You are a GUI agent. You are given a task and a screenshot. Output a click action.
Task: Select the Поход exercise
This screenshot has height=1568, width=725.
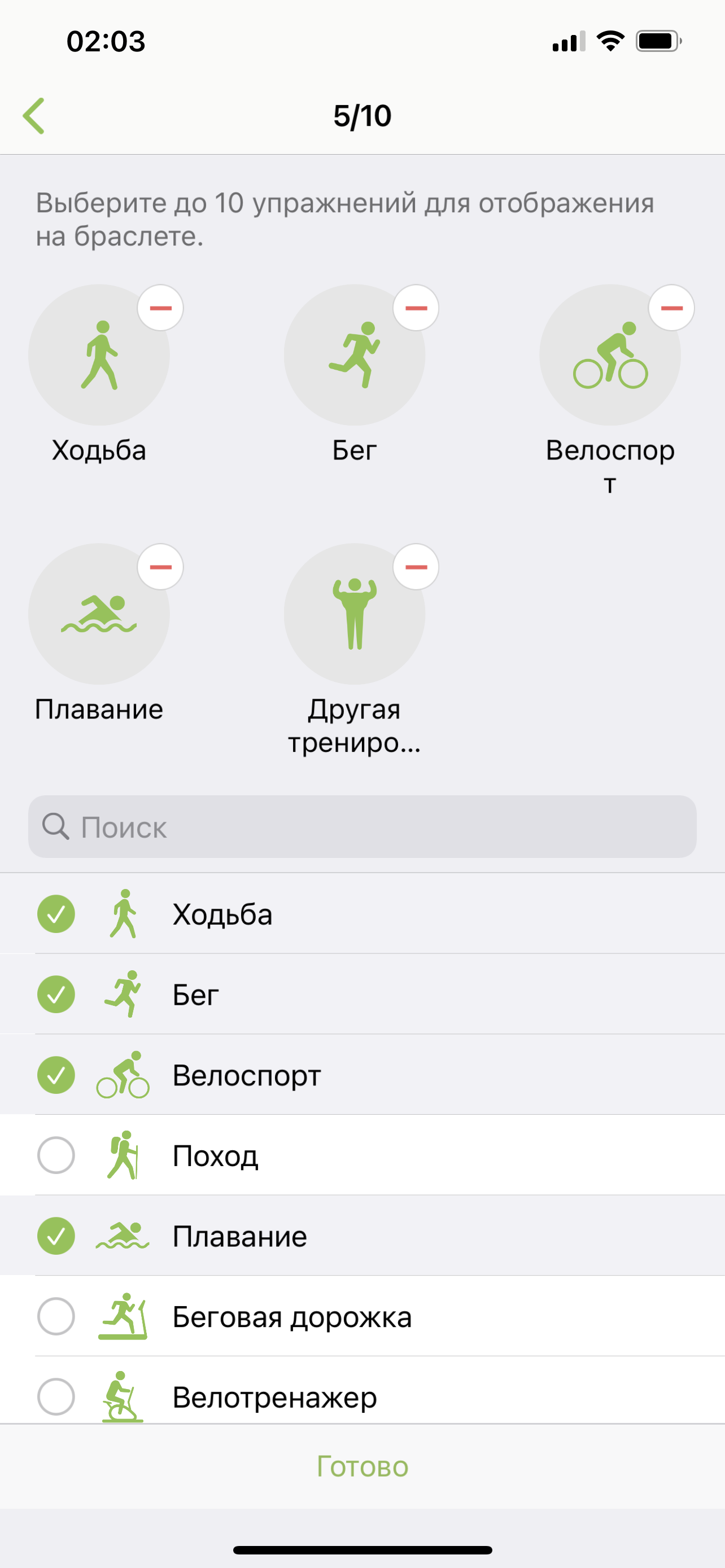[56, 1155]
